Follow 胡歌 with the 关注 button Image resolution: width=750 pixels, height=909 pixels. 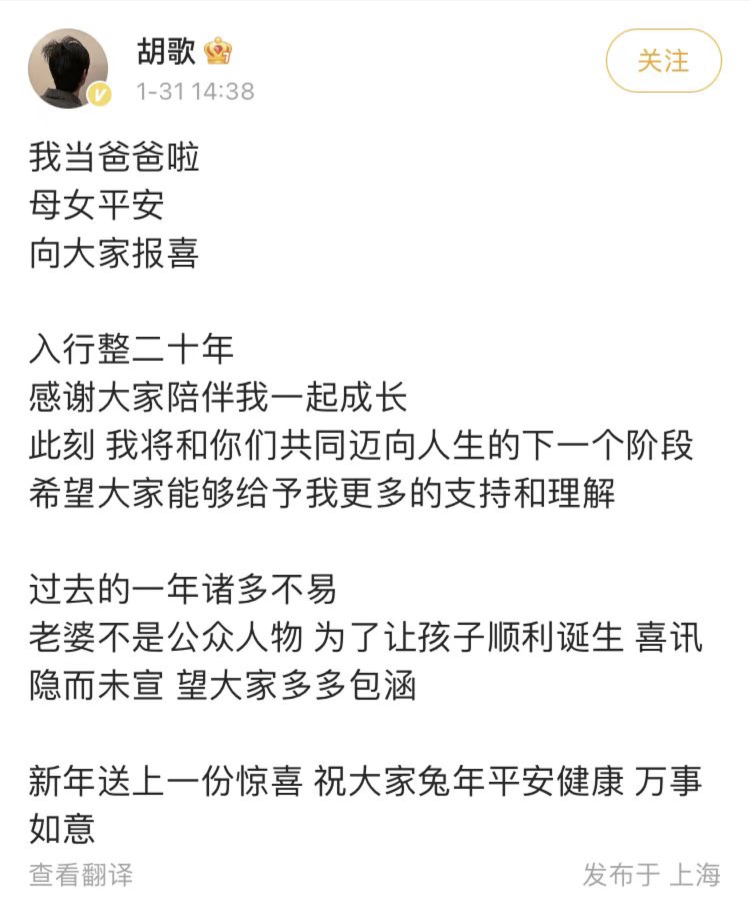(663, 61)
